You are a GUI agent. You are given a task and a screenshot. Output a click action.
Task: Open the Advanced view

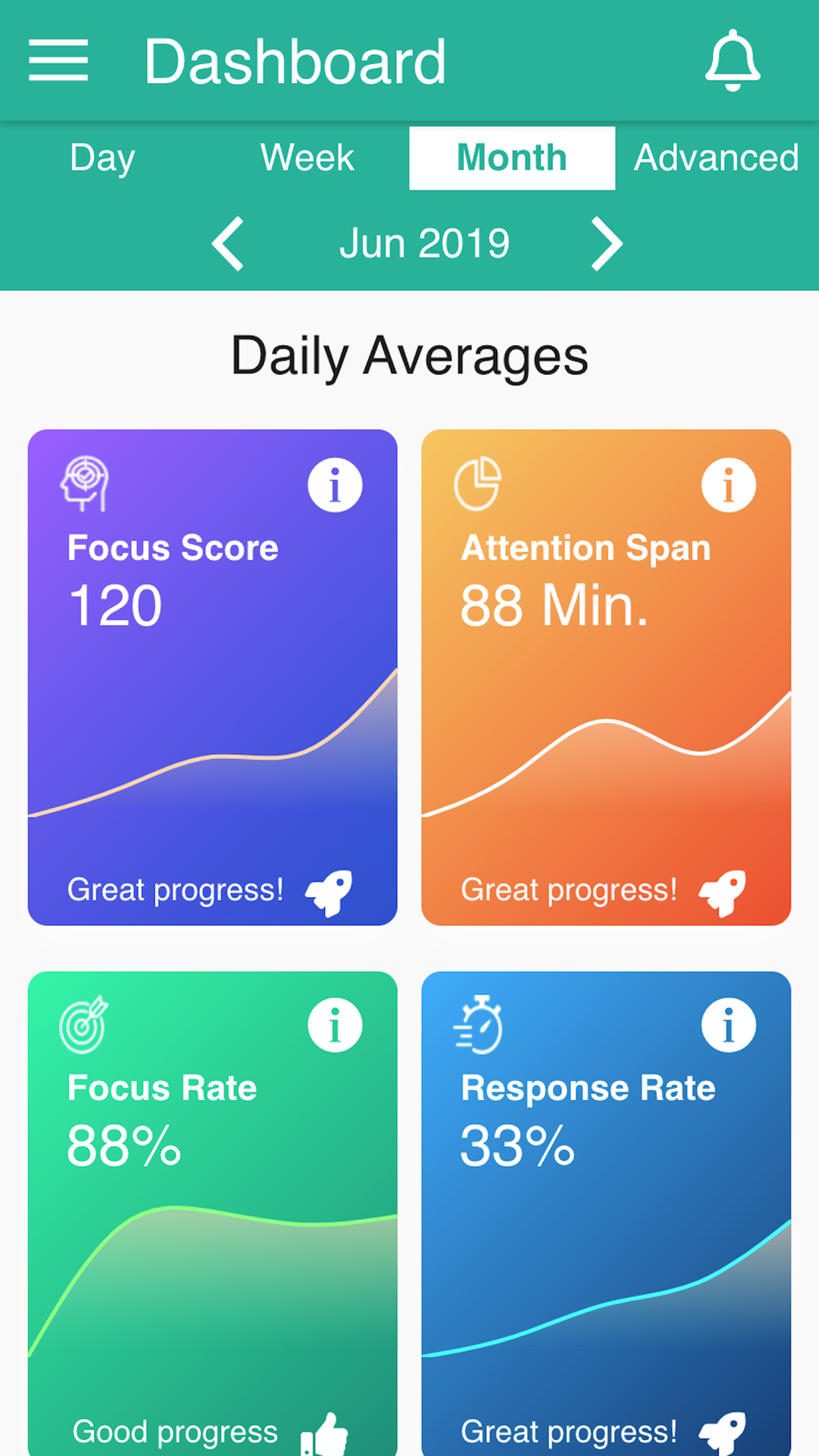(714, 157)
